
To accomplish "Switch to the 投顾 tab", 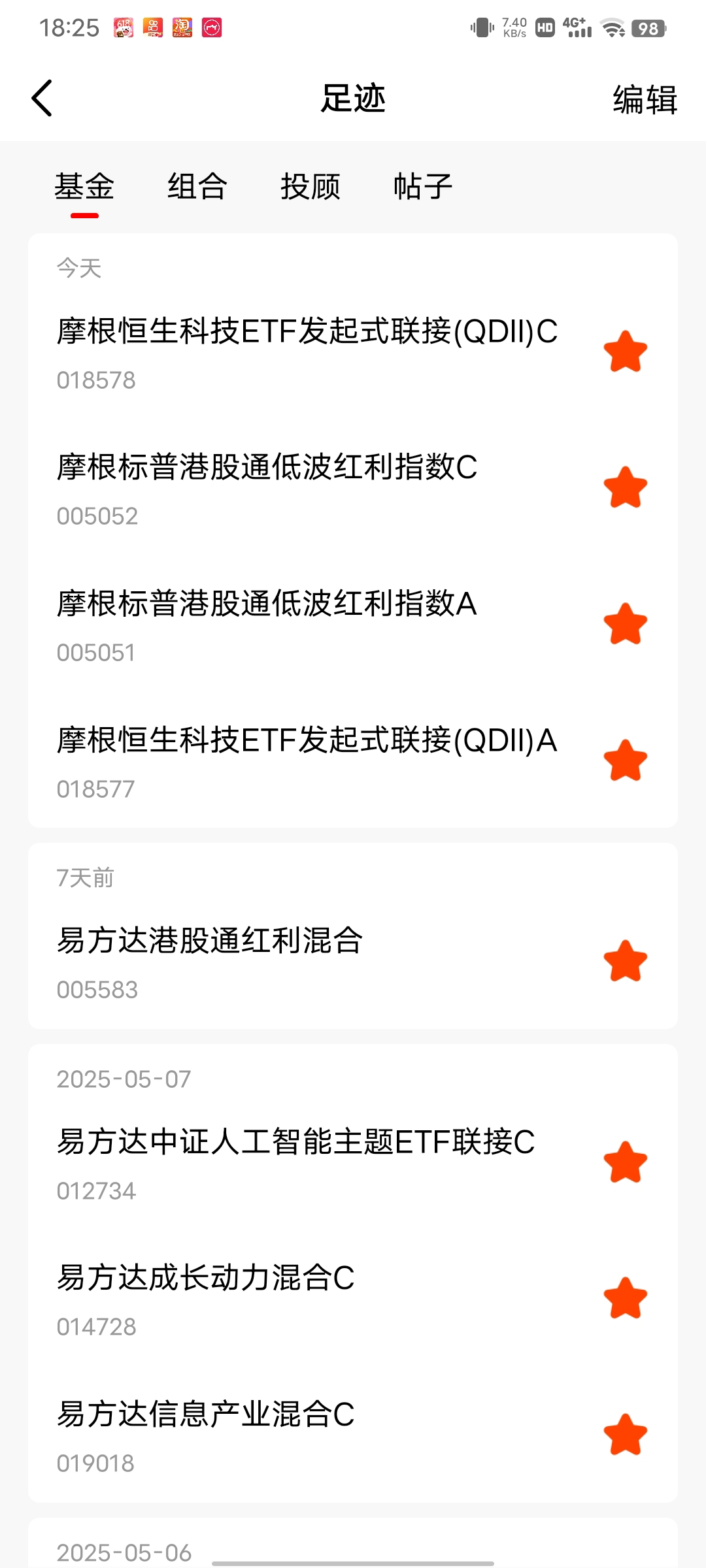I will tap(310, 186).
